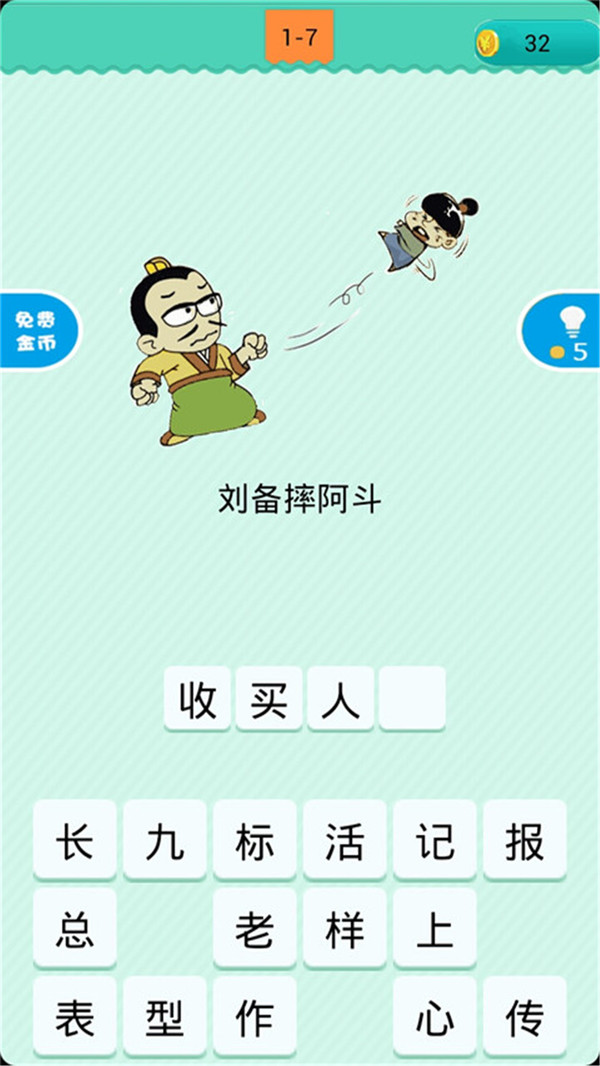
Task: Choose the character tile 上
Action: 434,928
